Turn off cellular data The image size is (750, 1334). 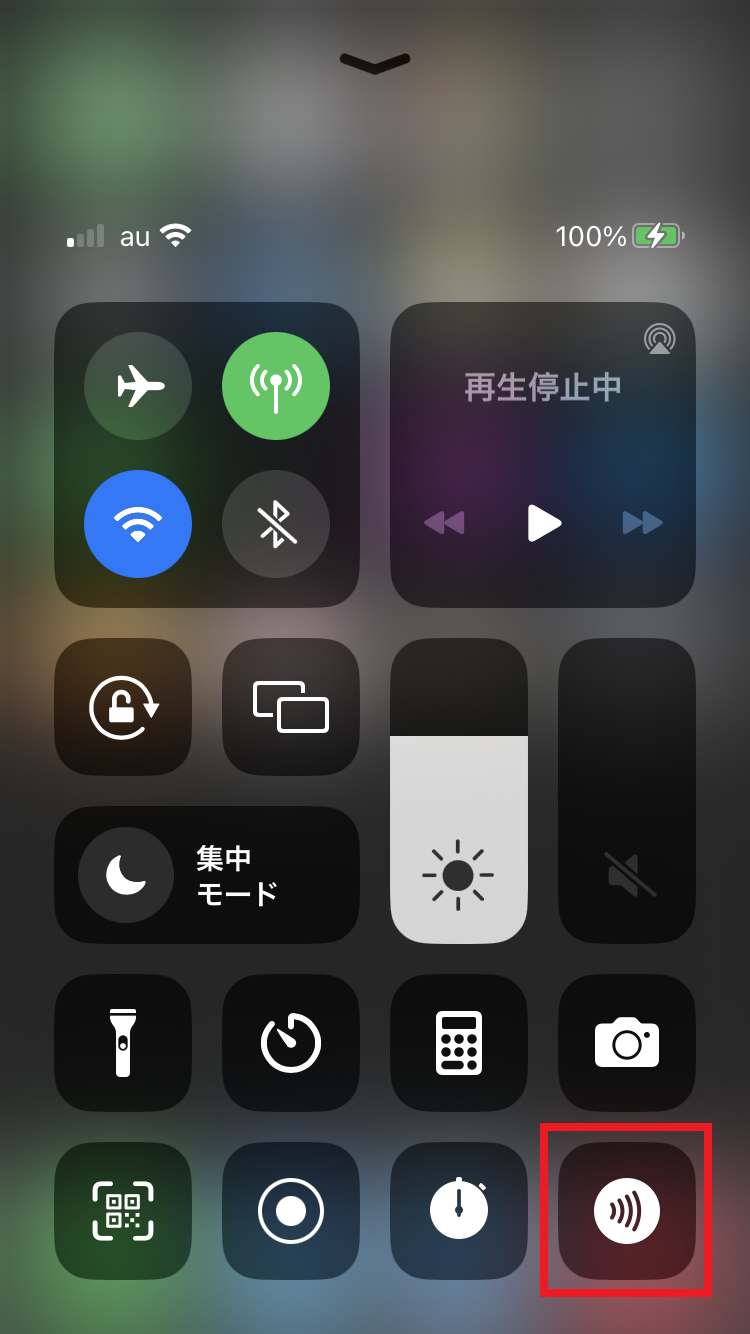(x=276, y=387)
